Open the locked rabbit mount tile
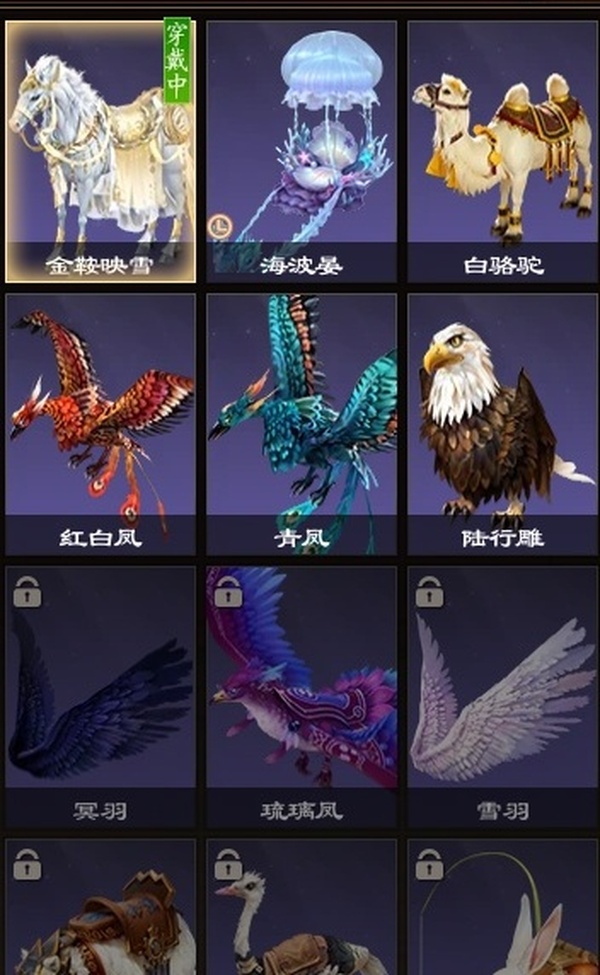Viewport: 600px width, 975px height. point(502,910)
